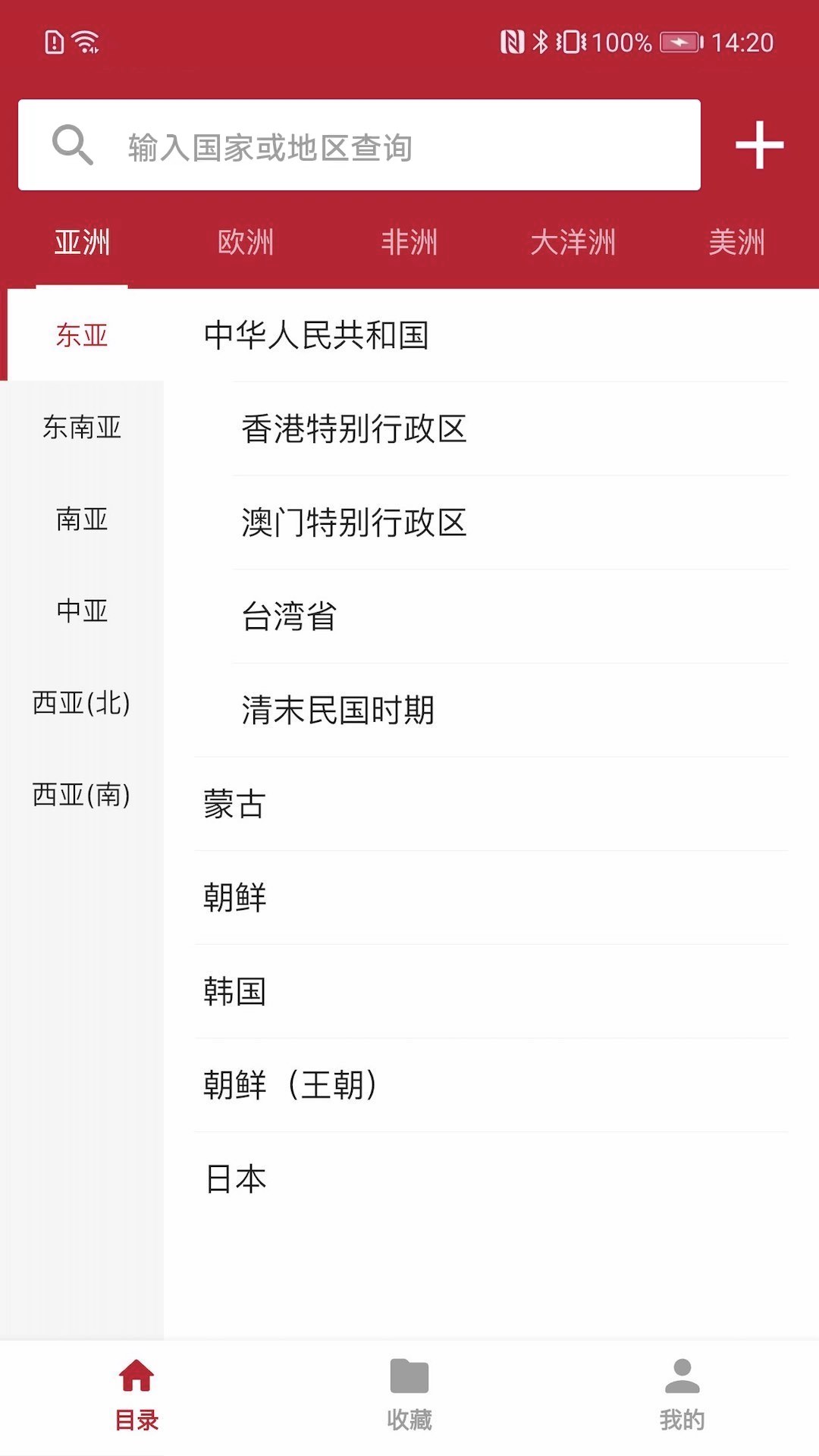Image resolution: width=819 pixels, height=1456 pixels.
Task: Select the 美洲 tab
Action: coord(736,241)
